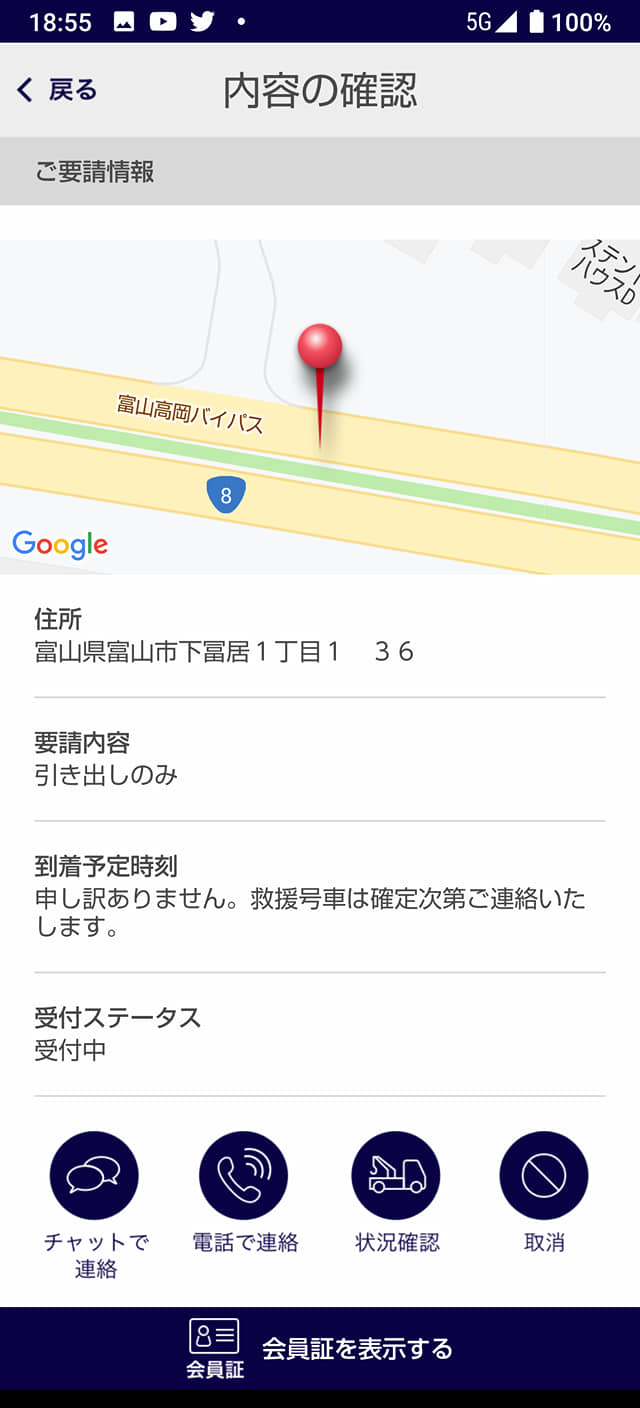The width and height of the screenshot is (640, 1408).
Task: Check rescue status with 状況確認
Action: 396,1176
